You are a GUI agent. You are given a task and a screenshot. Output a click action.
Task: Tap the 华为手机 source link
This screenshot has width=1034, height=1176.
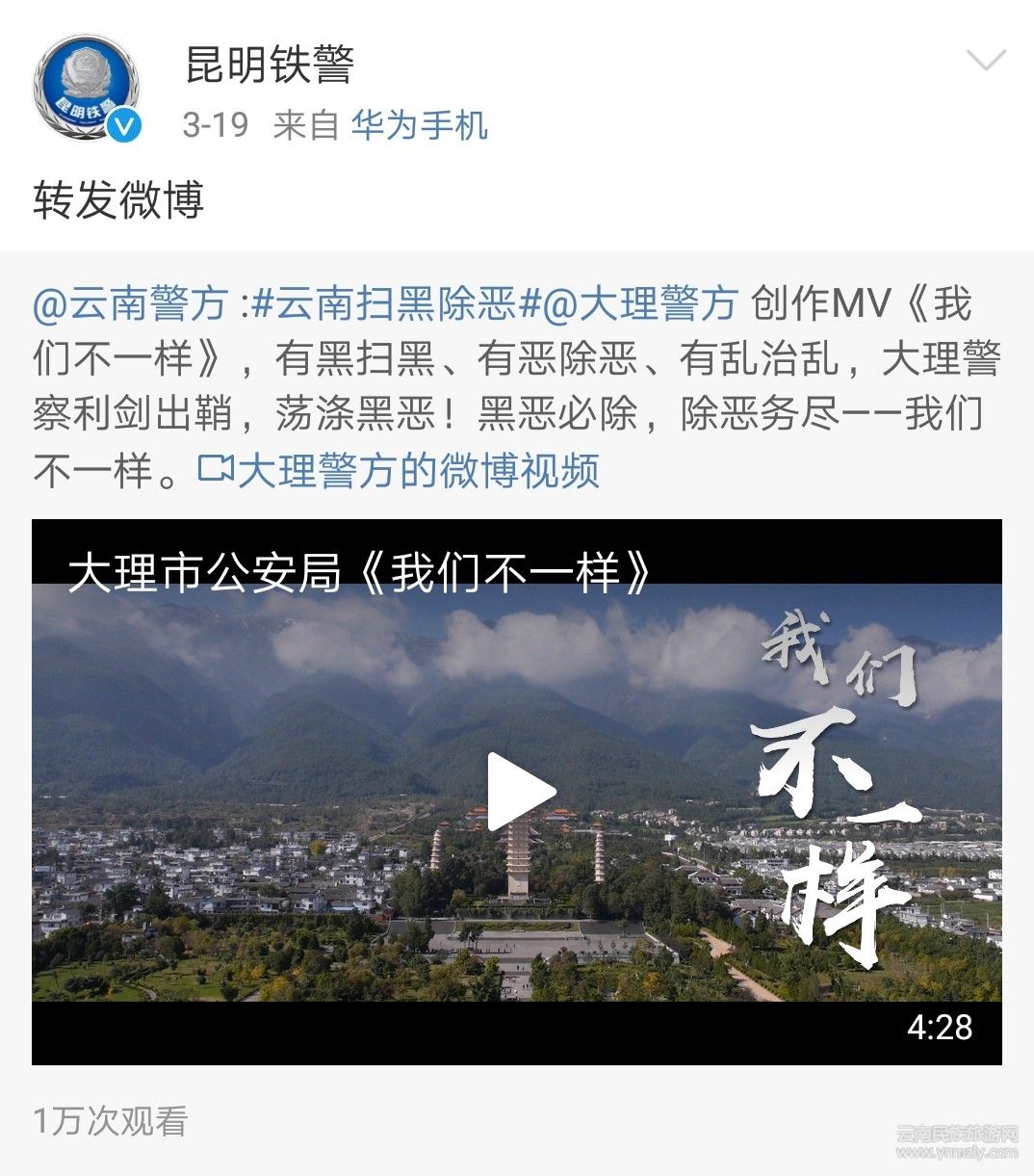tap(419, 125)
